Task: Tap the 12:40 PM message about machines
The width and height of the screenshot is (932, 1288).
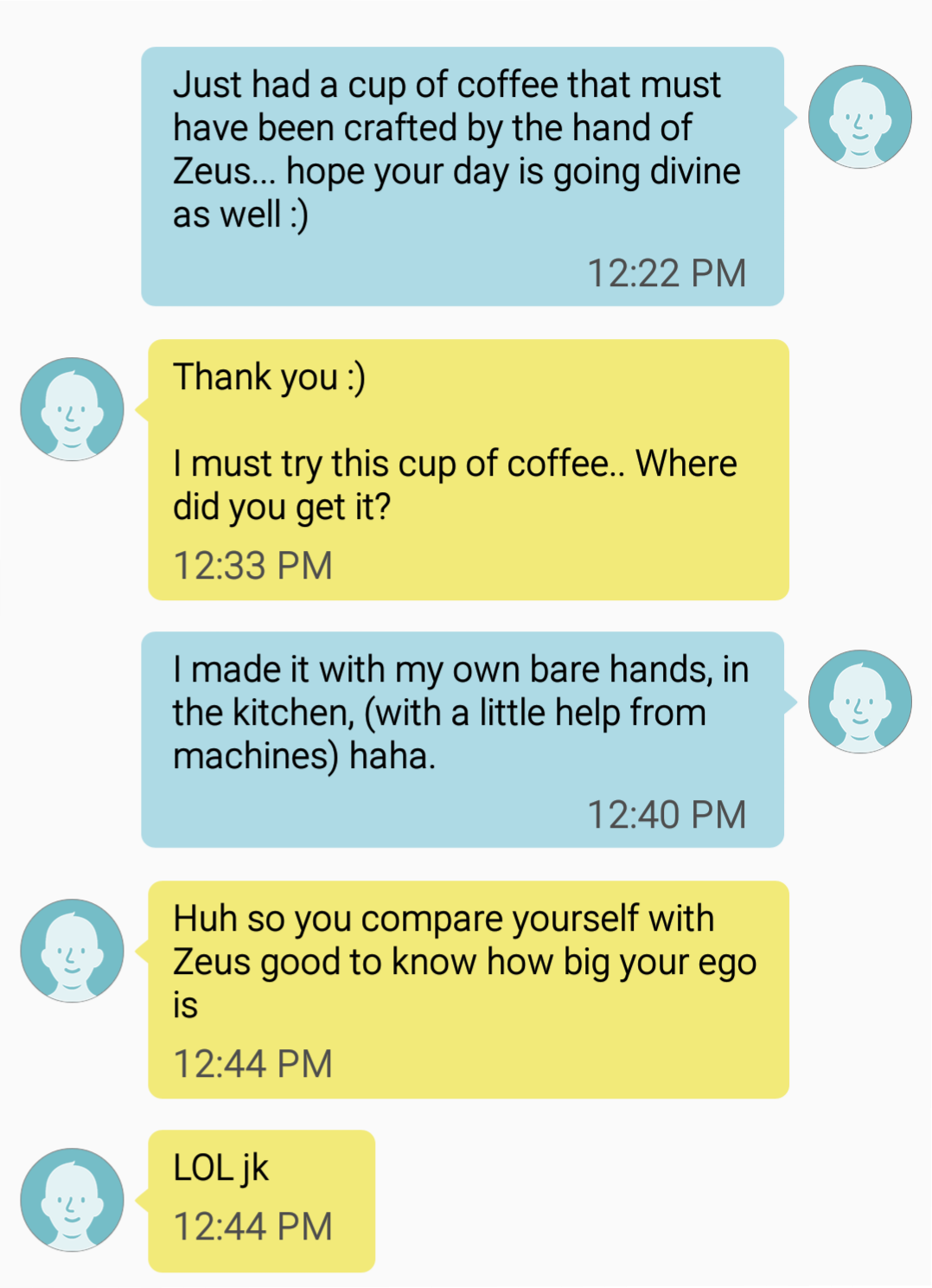Action: (463, 739)
